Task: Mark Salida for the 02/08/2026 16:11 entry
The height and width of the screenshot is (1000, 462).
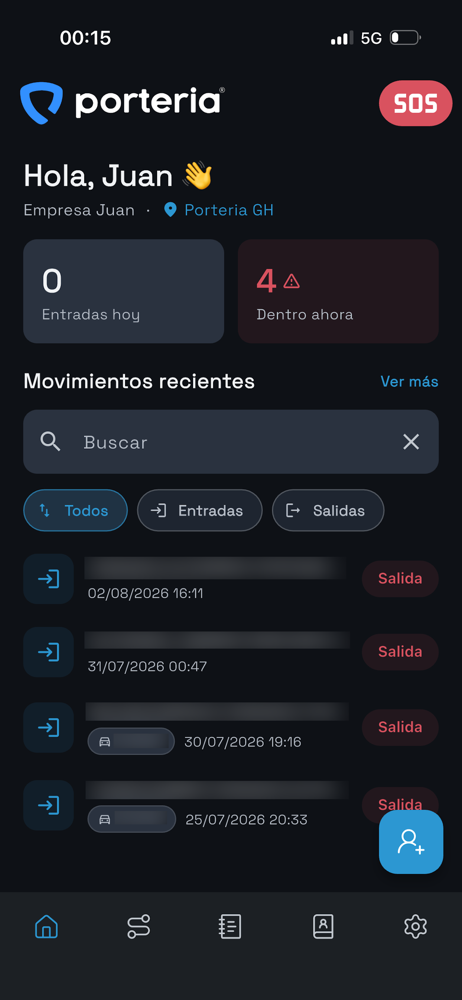Action: pyautogui.click(x=400, y=578)
